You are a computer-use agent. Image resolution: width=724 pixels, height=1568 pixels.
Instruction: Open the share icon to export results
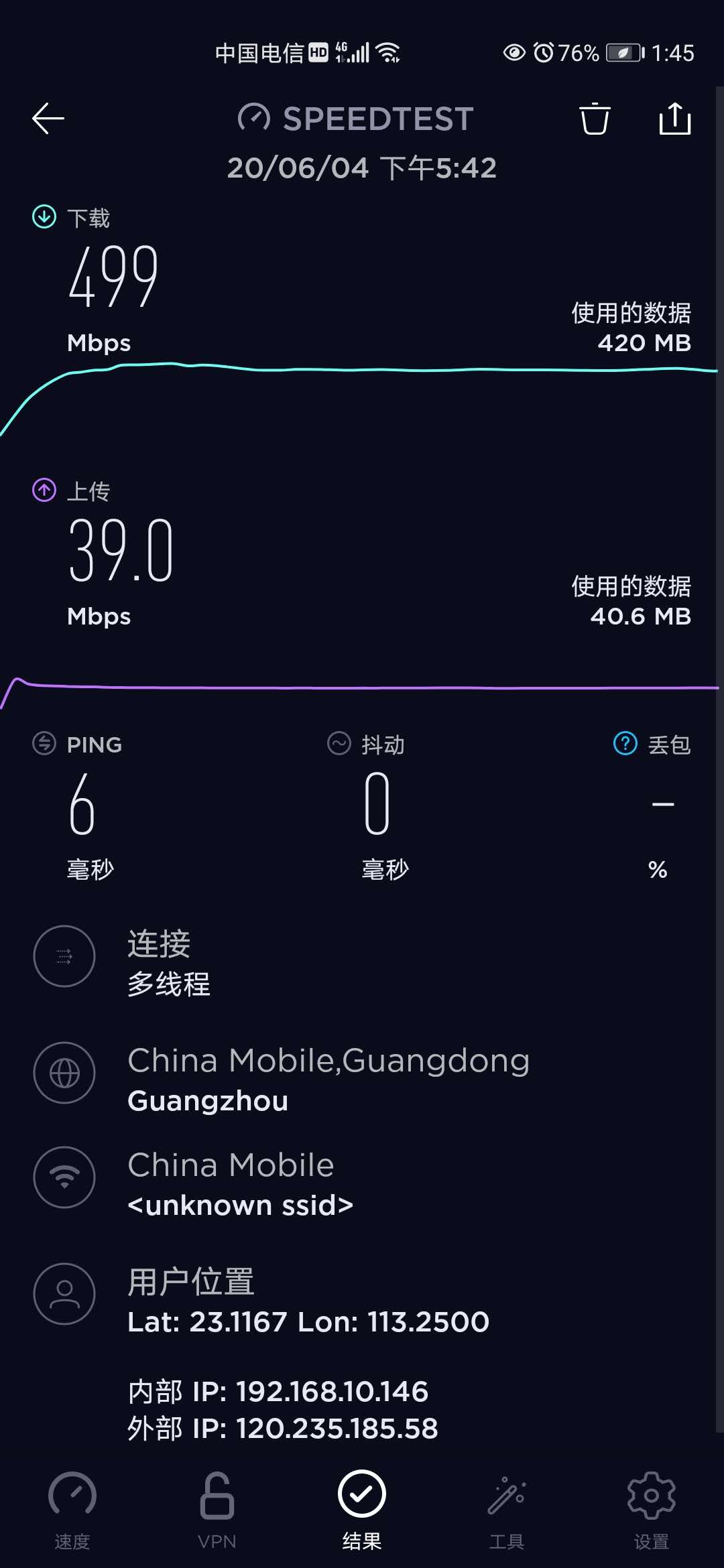[x=675, y=119]
